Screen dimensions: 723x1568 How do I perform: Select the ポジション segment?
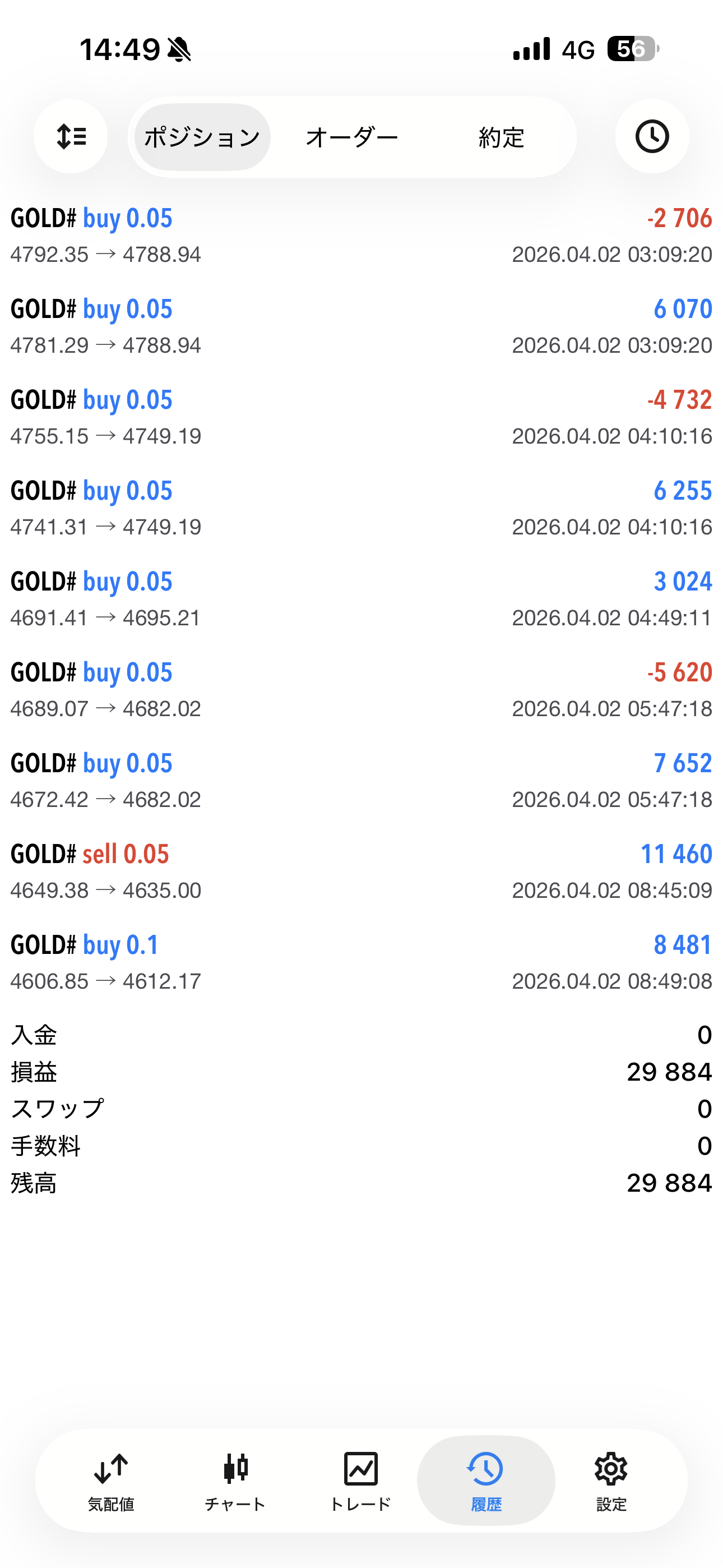tap(202, 137)
